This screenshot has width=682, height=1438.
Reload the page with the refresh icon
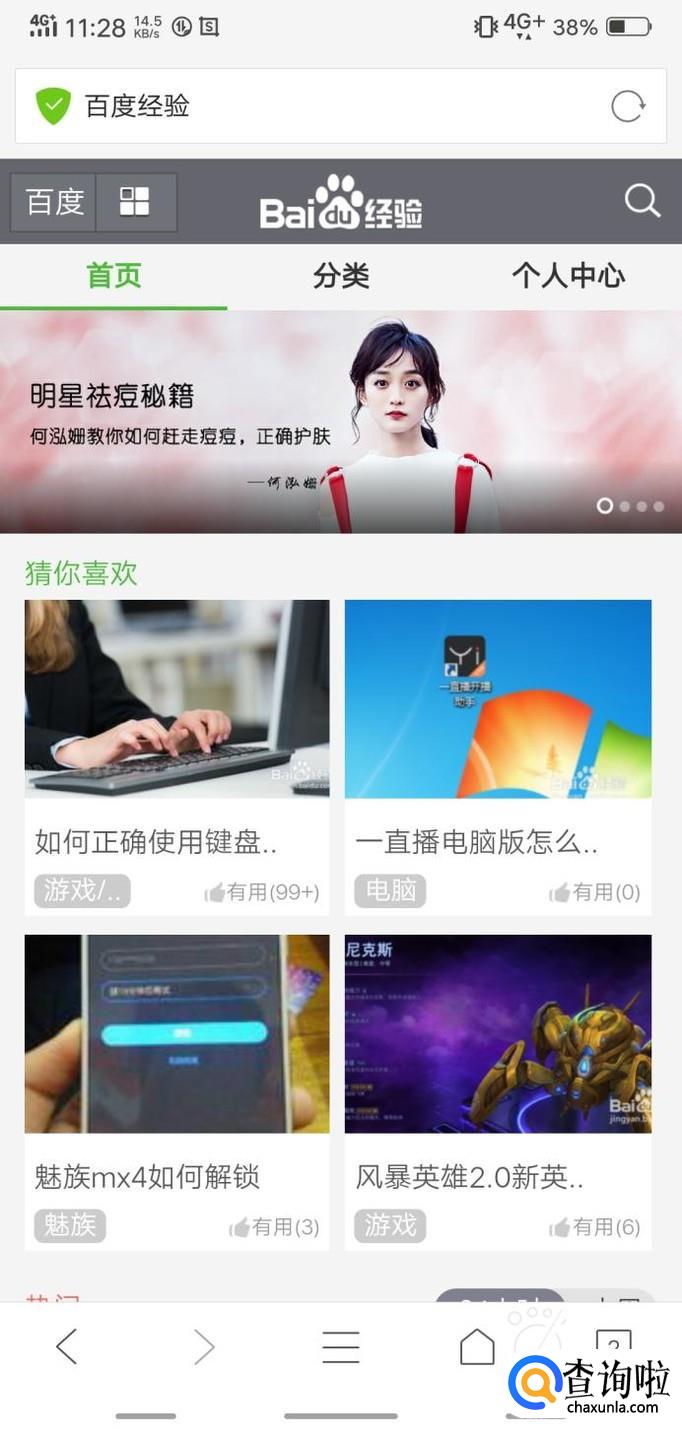628,106
